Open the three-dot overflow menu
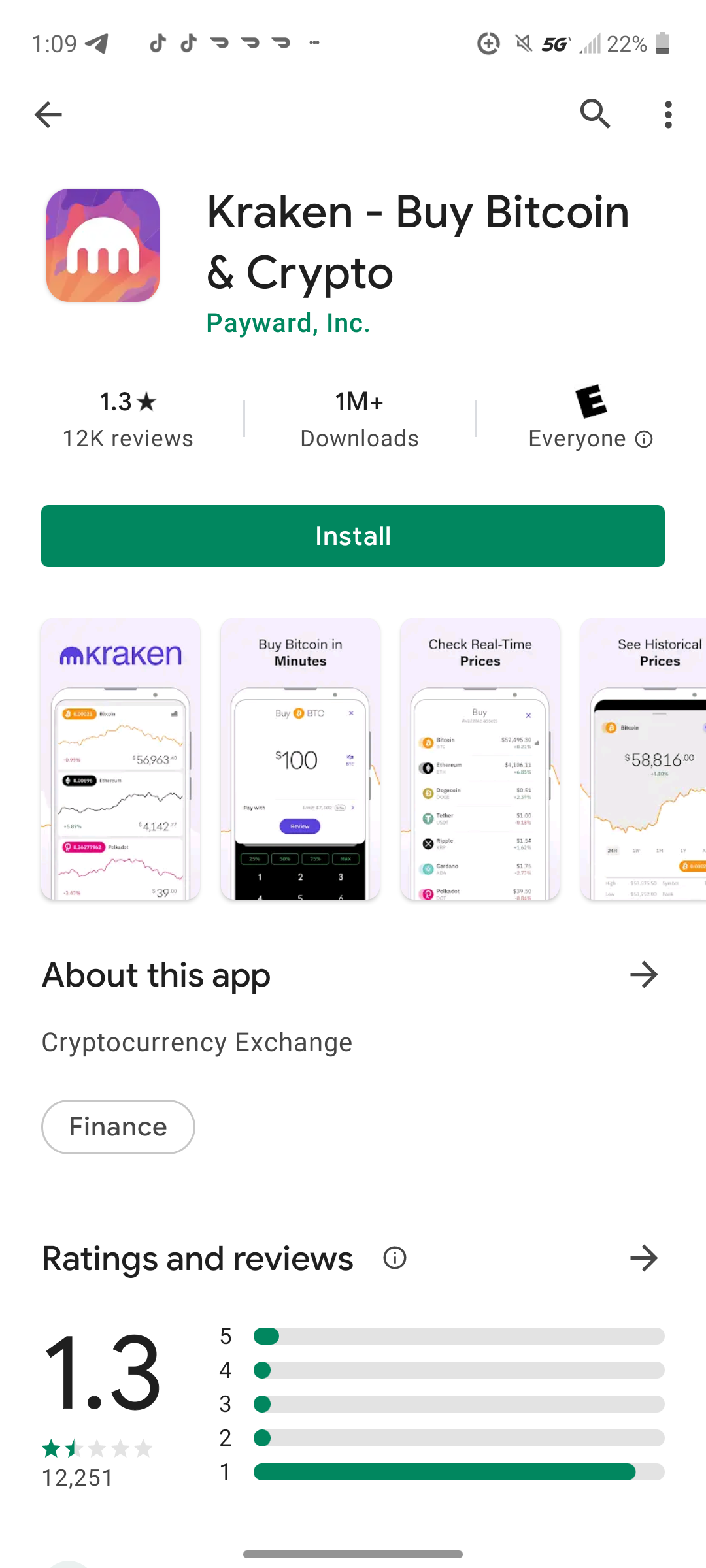This screenshot has height=1568, width=706. (667, 115)
